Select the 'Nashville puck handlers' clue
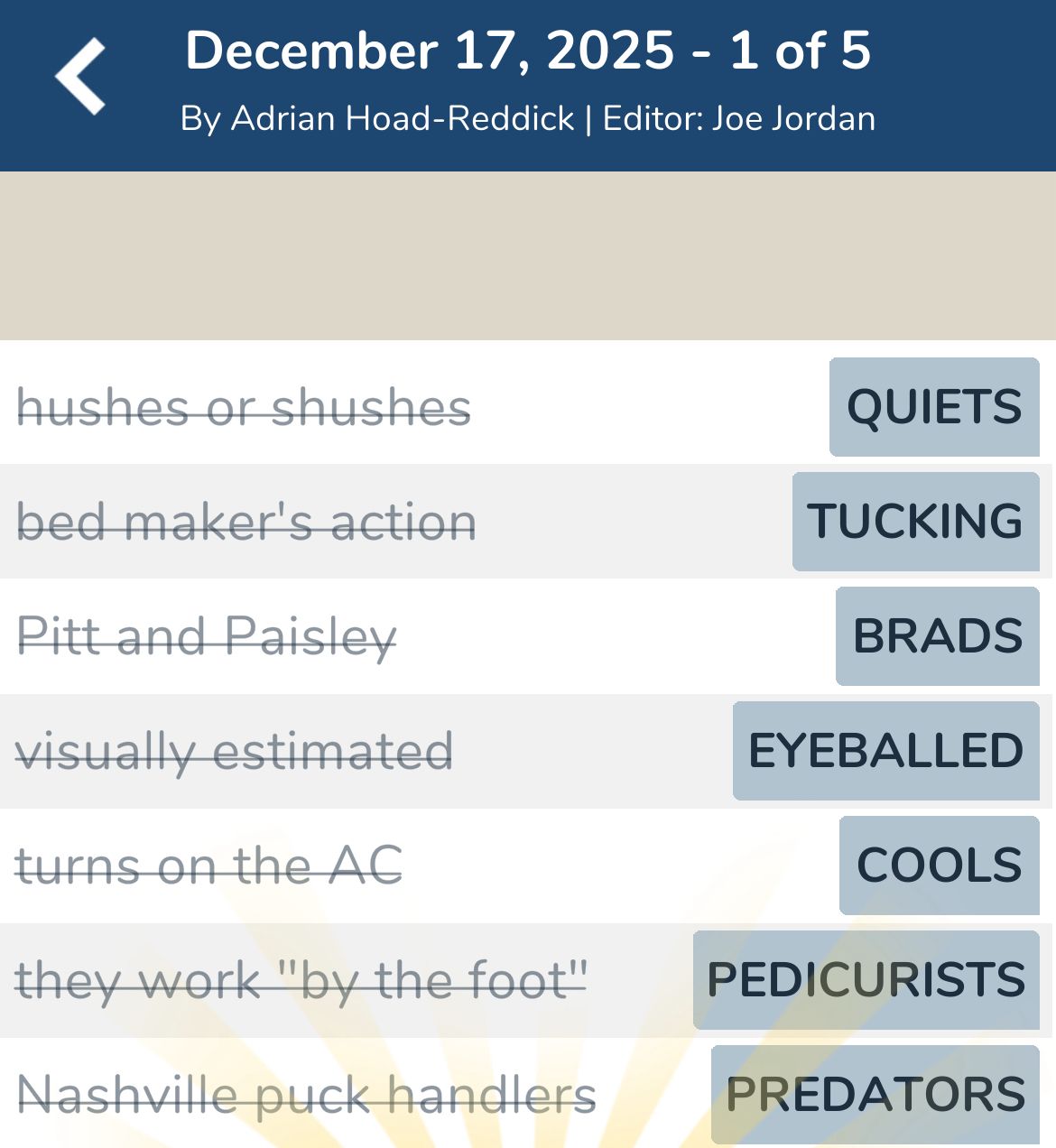The width and height of the screenshot is (1056, 1148). pos(308,1094)
